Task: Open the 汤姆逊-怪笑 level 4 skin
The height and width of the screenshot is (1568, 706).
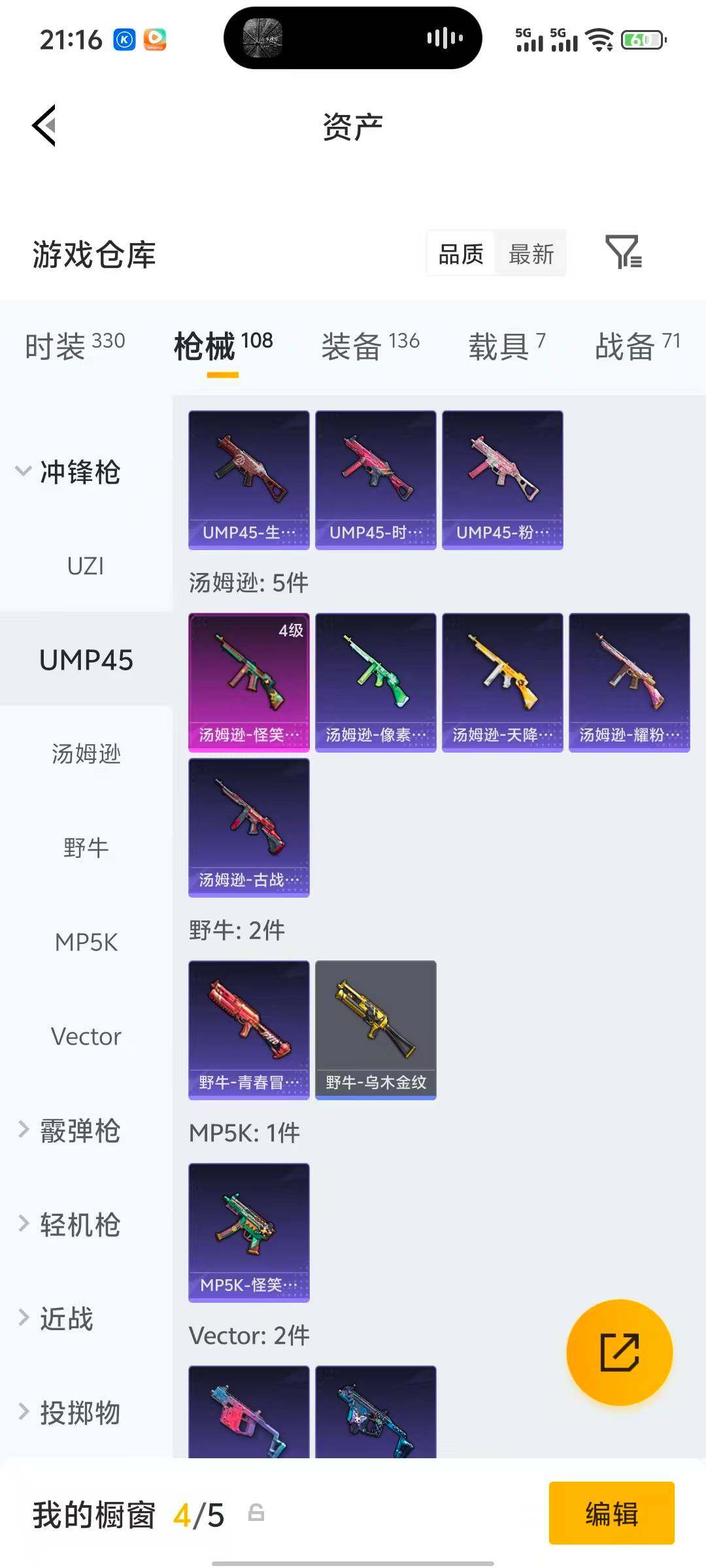Action: (x=249, y=682)
